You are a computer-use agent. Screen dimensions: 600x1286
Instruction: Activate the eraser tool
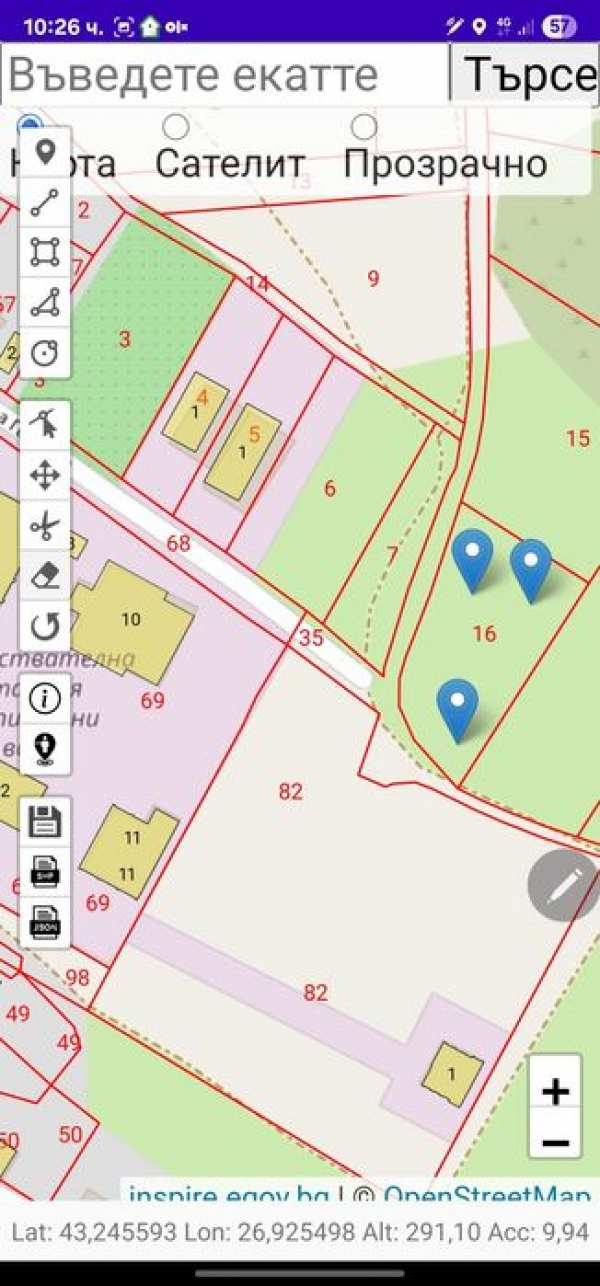[x=45, y=576]
